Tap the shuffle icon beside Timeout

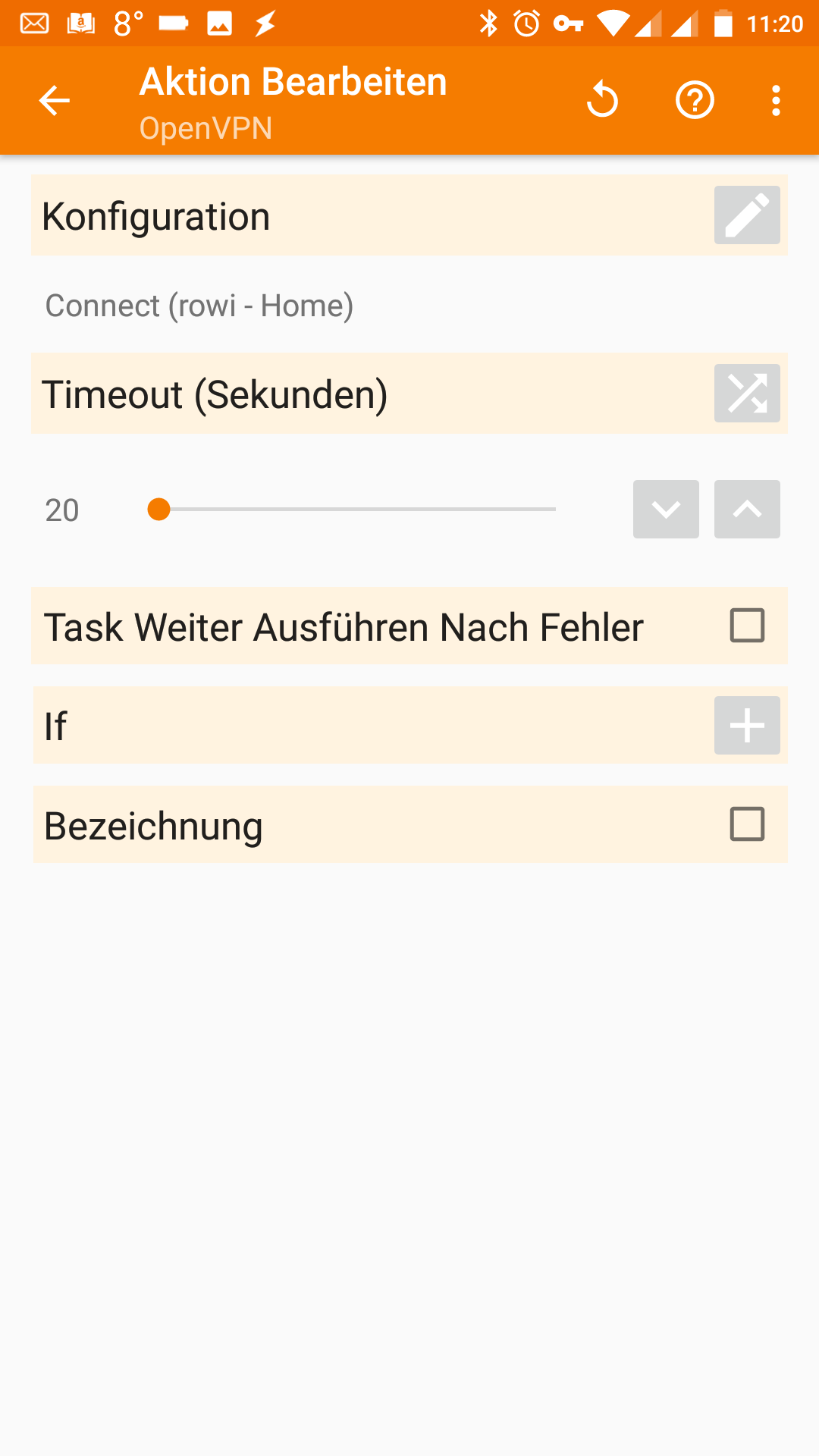pyautogui.click(x=747, y=393)
